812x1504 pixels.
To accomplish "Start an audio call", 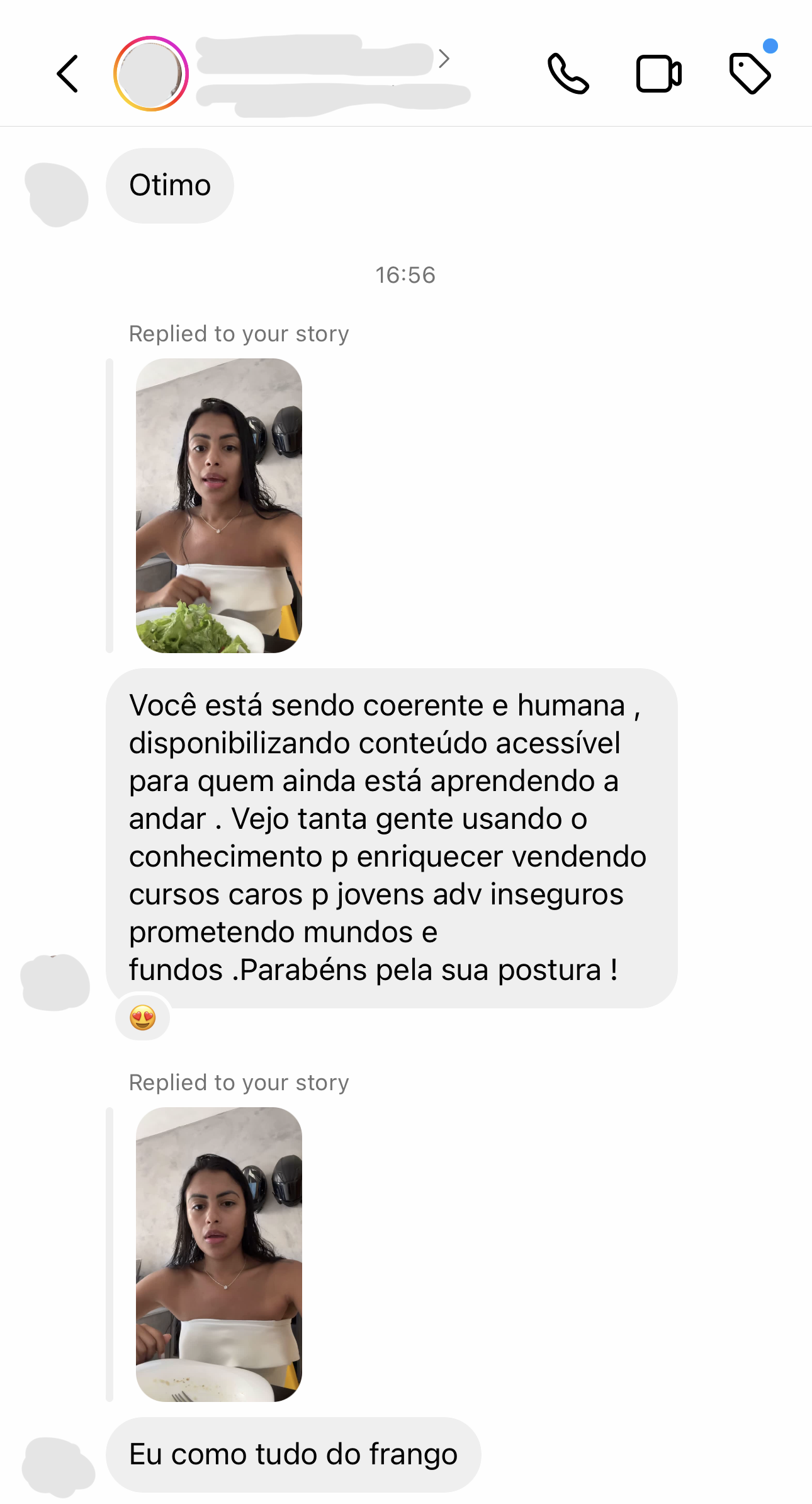I will [568, 74].
